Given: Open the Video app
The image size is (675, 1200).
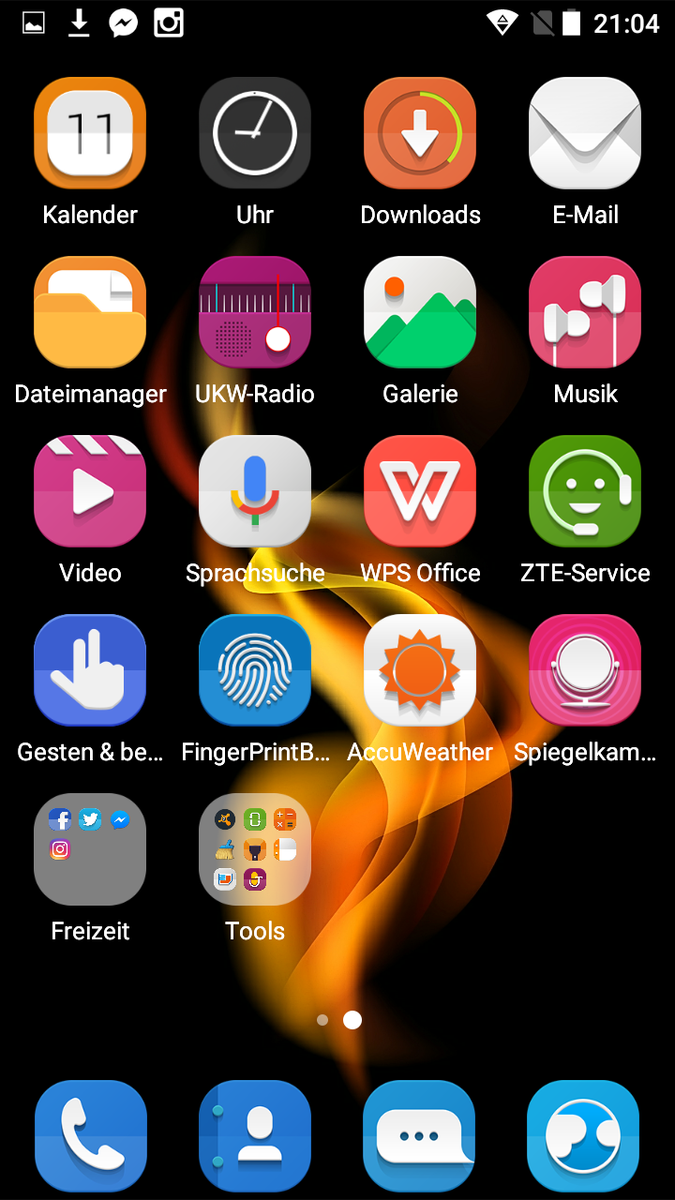Looking at the screenshot, I should 90,492.
